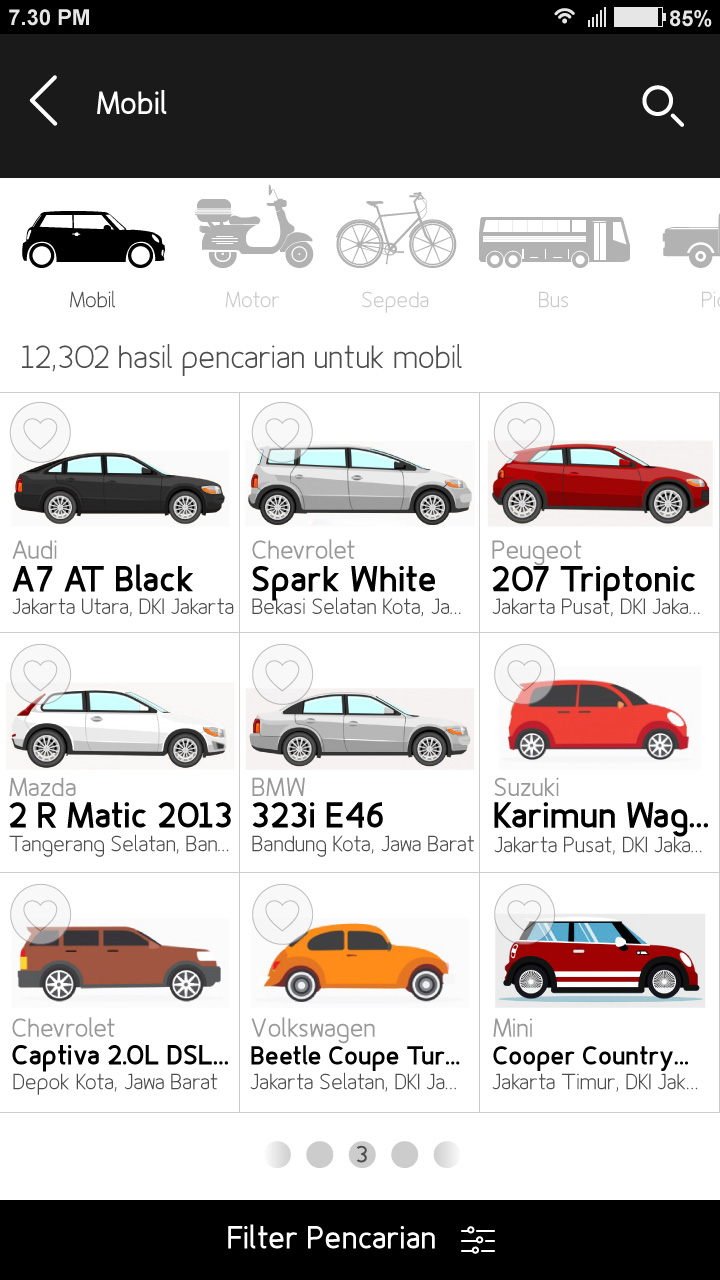Heart the Mini Cooper Country listing

pyautogui.click(x=524, y=914)
